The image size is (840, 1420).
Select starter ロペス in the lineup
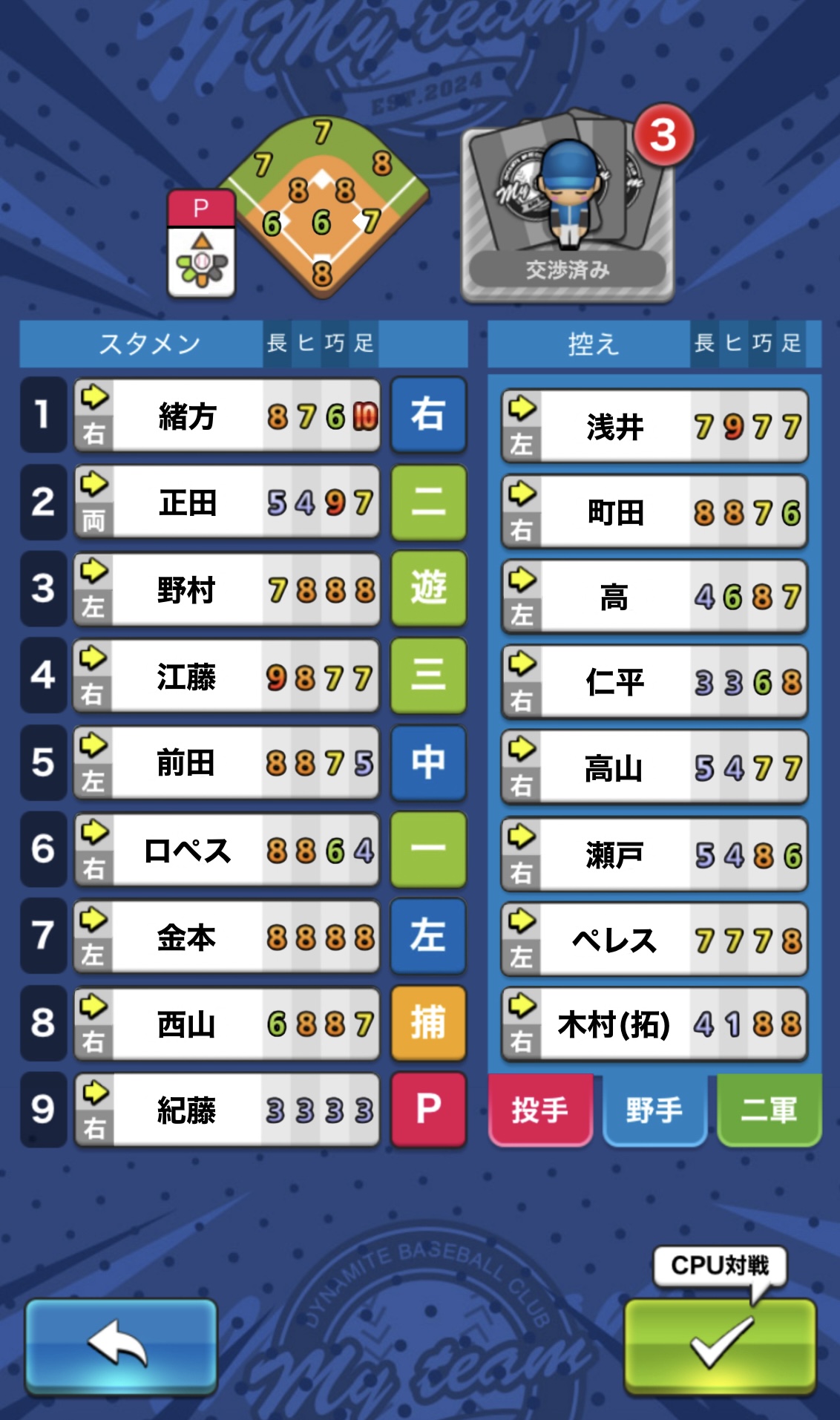pos(227,850)
